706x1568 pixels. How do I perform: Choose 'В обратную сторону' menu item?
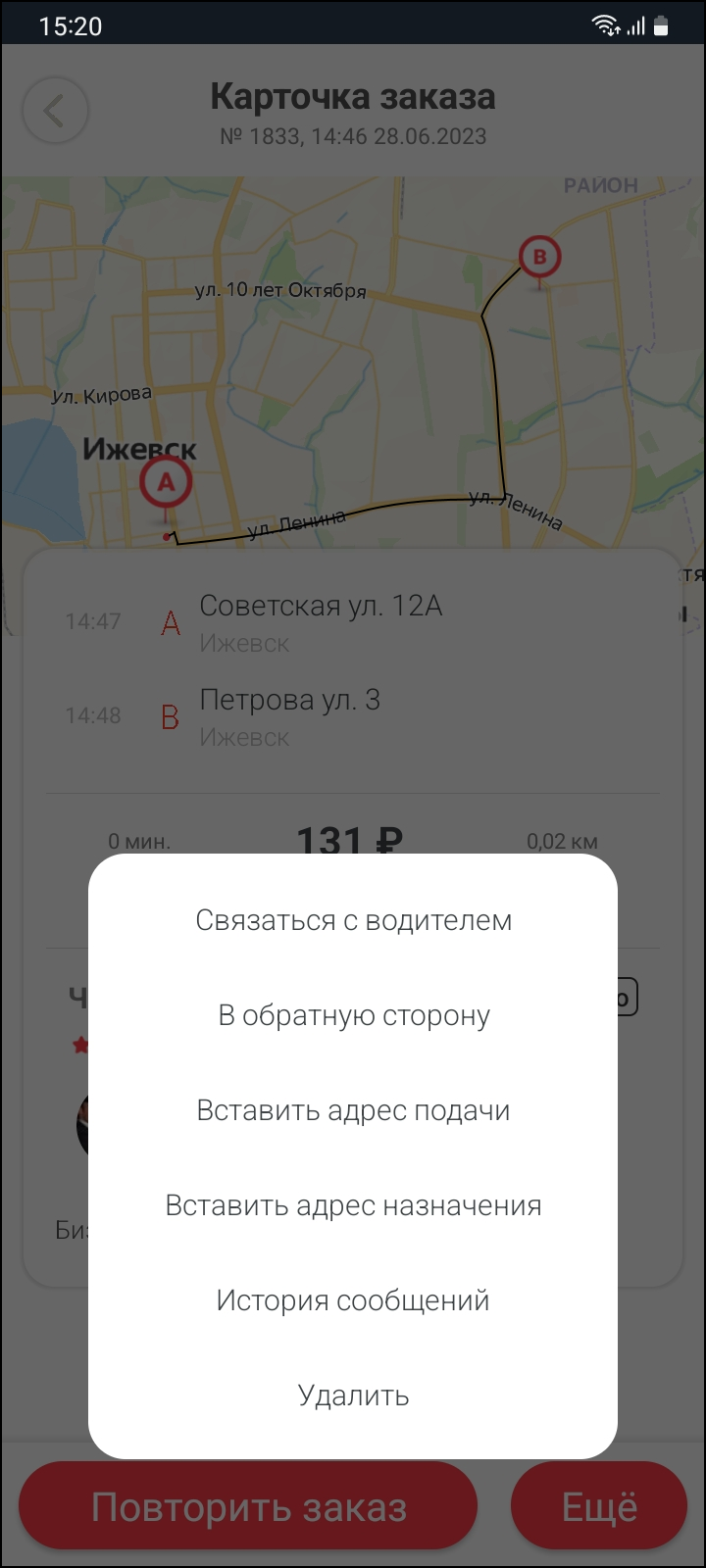coord(353,1015)
